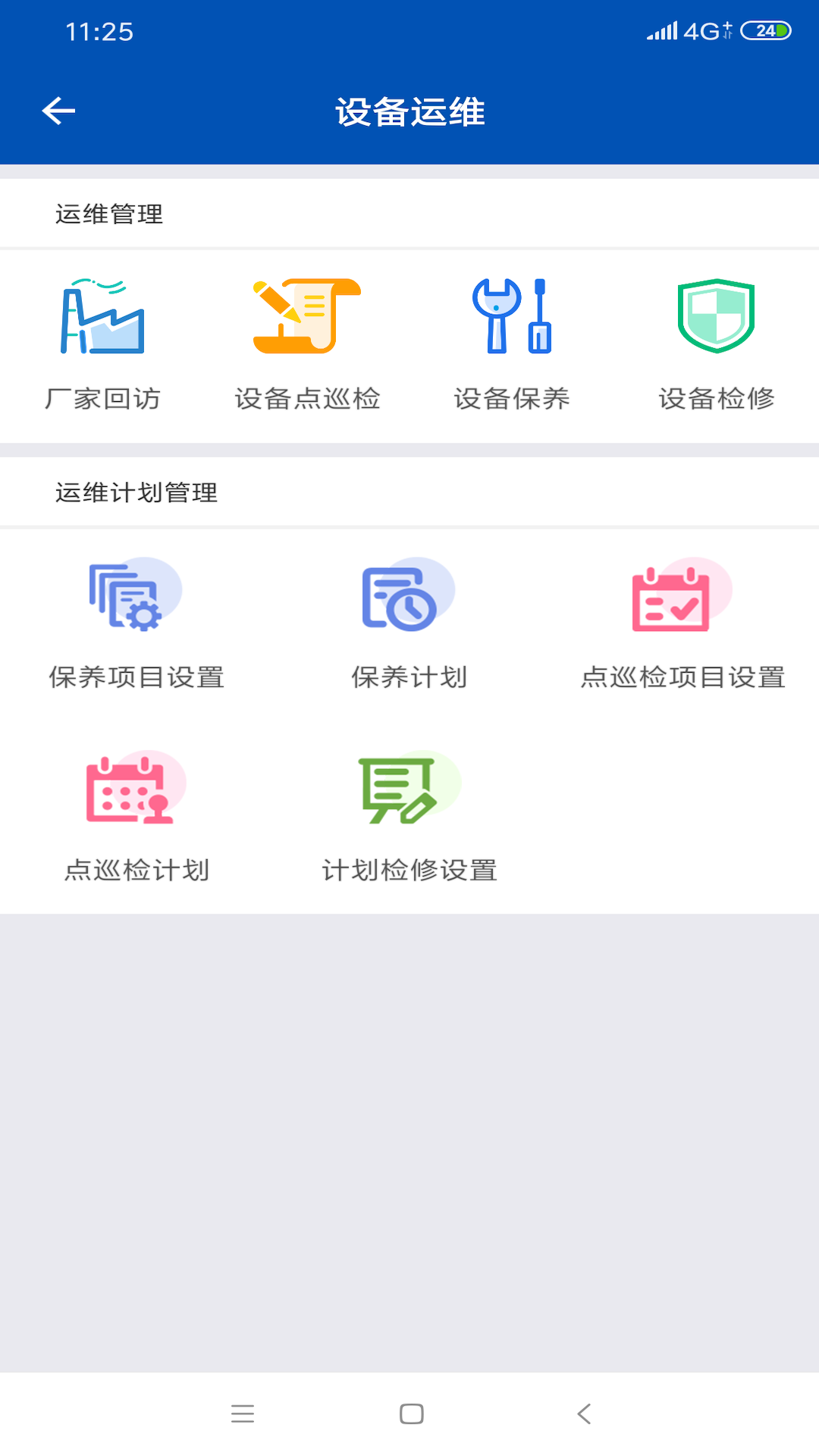Open the recent apps navigation button
819x1456 pixels.
click(243, 1414)
